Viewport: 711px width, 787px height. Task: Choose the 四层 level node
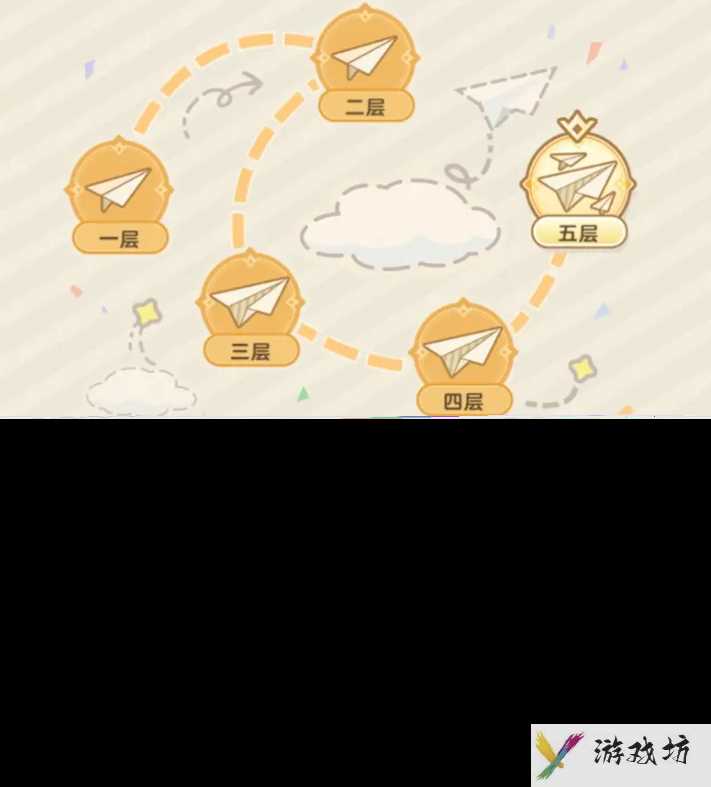click(x=463, y=351)
